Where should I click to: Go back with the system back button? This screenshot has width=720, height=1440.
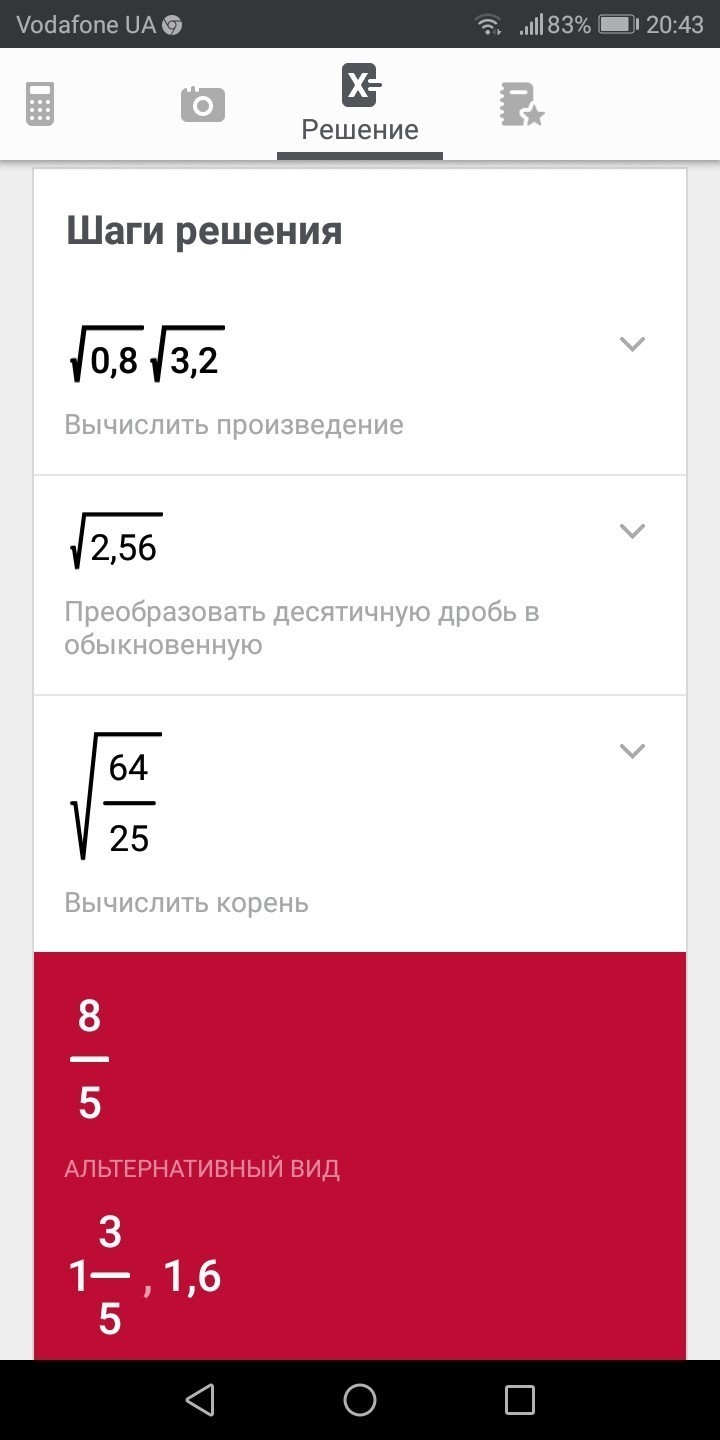point(200,1400)
